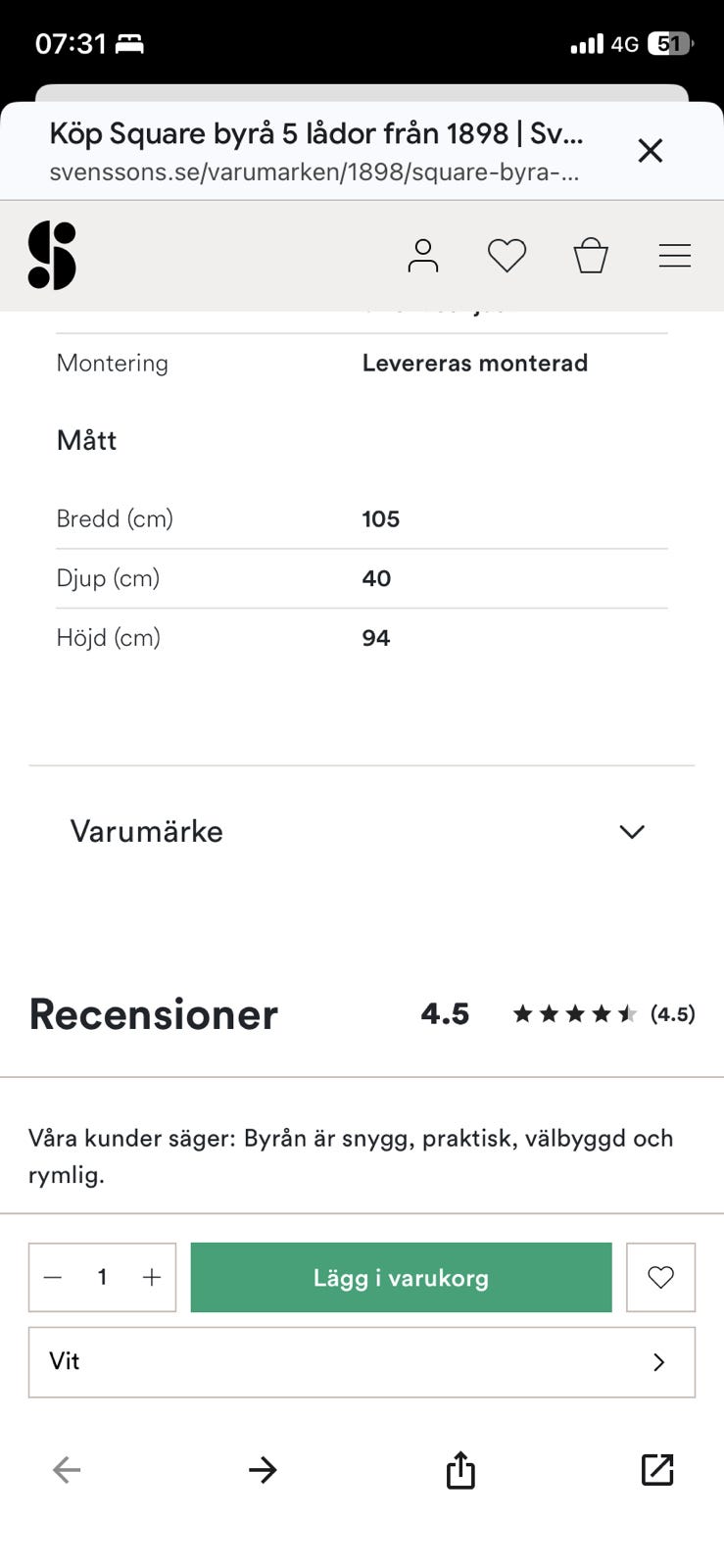The height and width of the screenshot is (1568, 724).
Task: Share this page
Action: 460,1470
